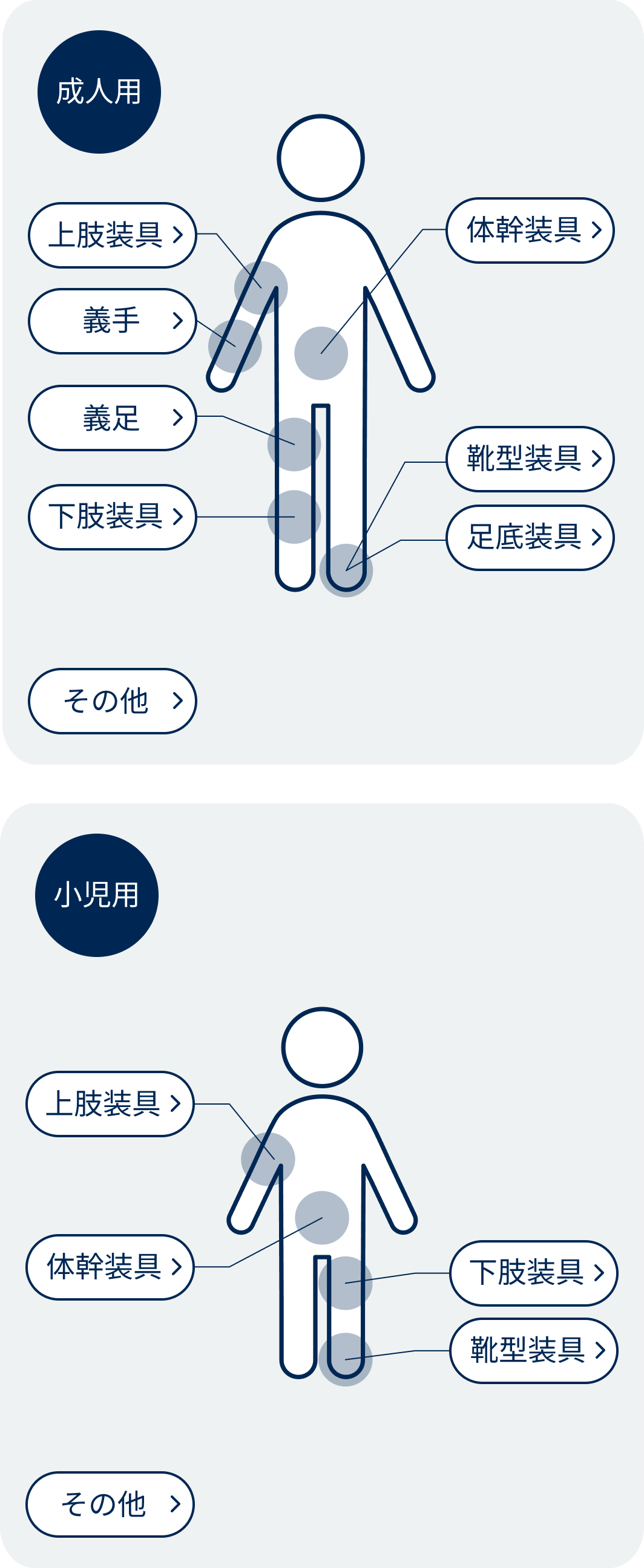Click the chevron in the adult その他 pill
This screenshot has width=644, height=1568.
(x=180, y=701)
